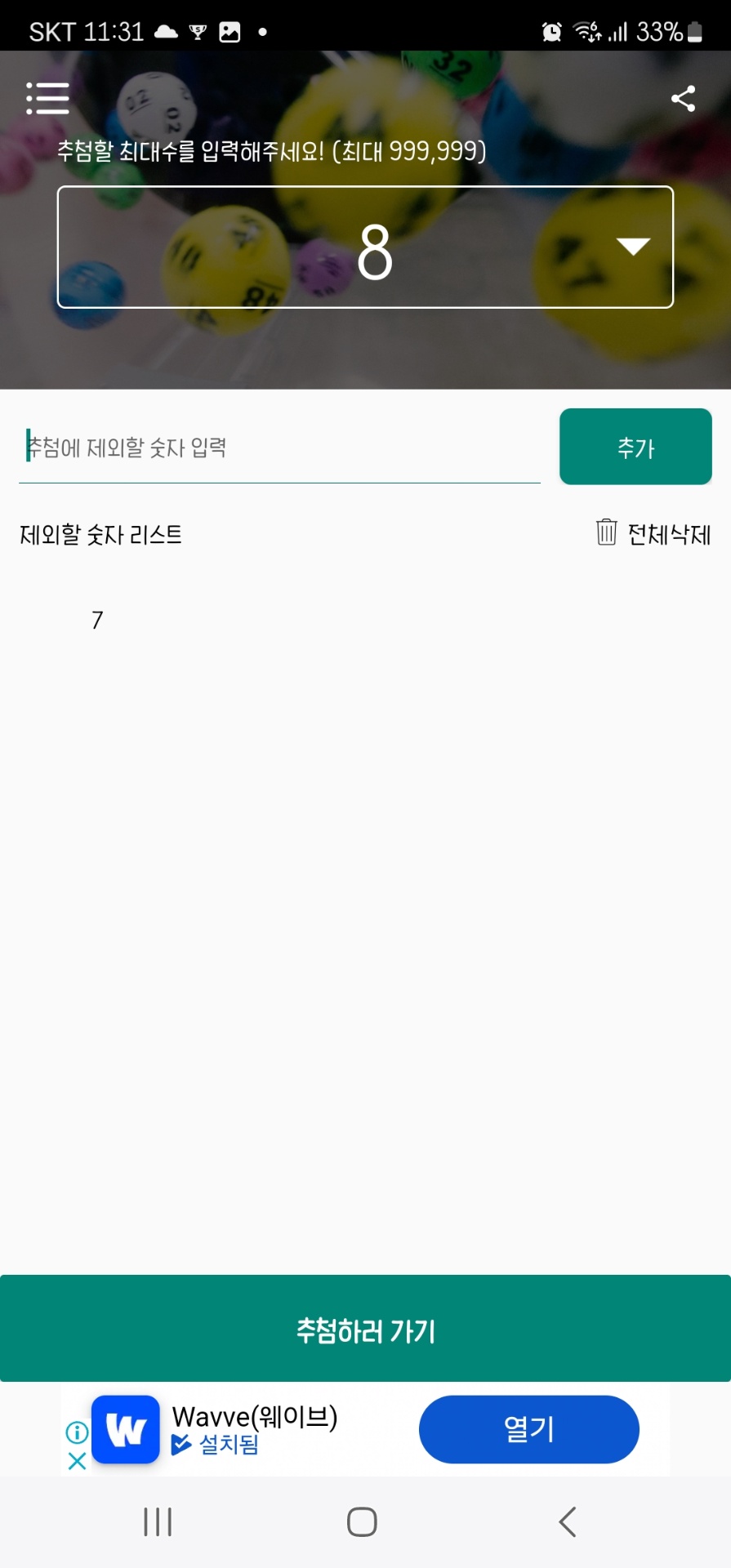Open Wavve ad with 열기 button
731x1568 pixels.
pos(528,1429)
